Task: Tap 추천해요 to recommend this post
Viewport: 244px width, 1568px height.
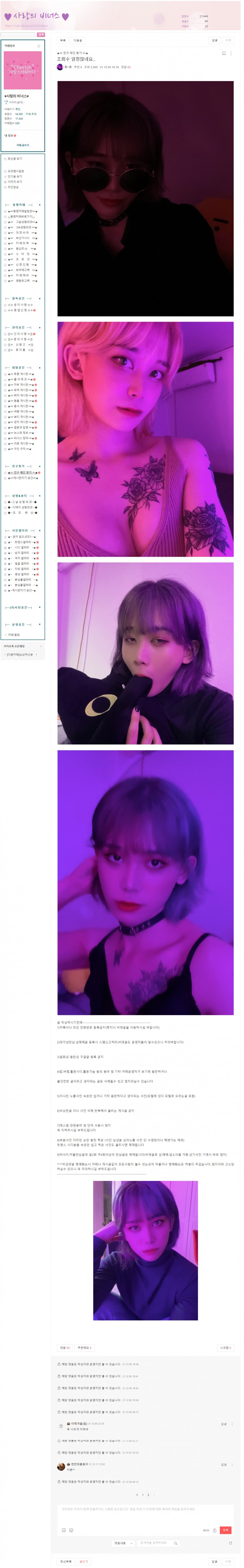Action: [84, 1348]
